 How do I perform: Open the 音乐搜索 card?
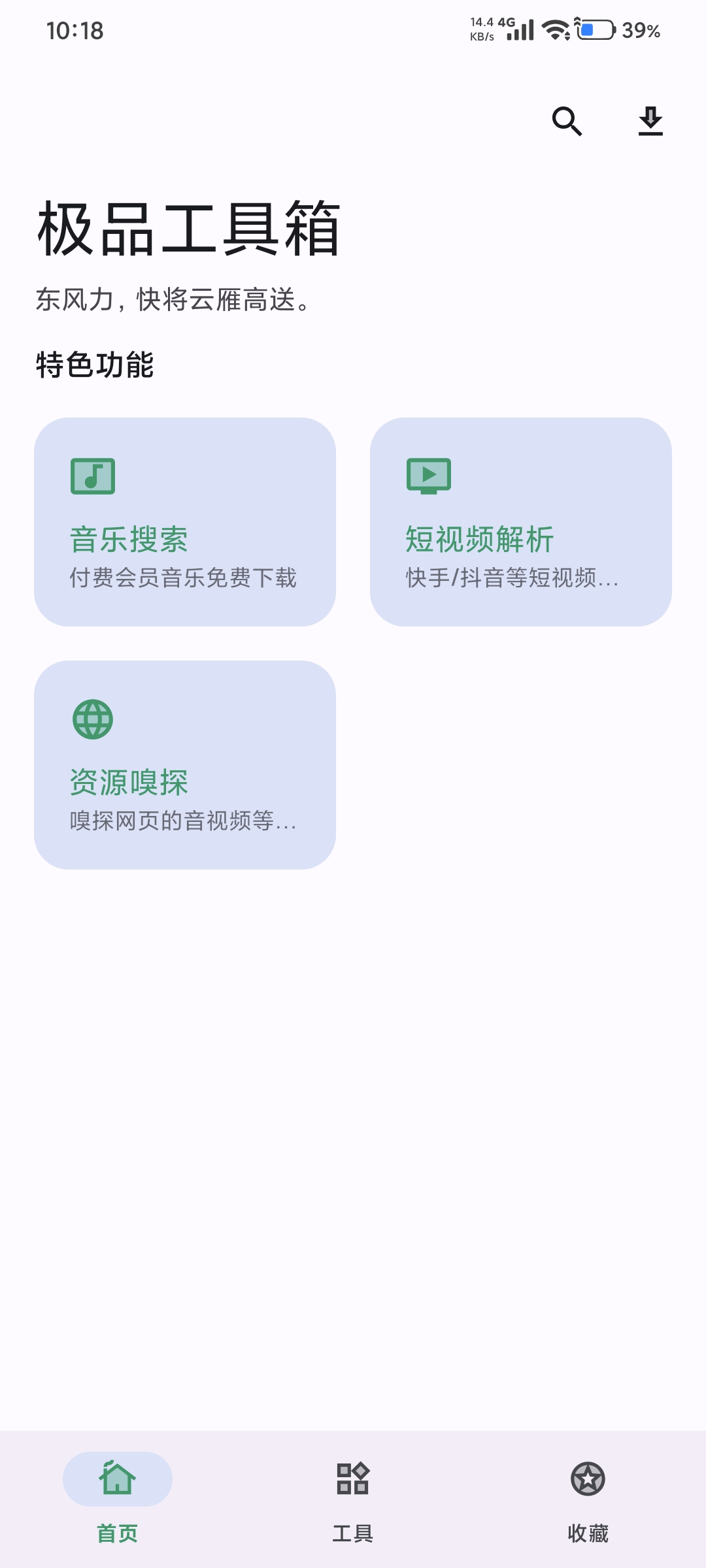(x=185, y=522)
